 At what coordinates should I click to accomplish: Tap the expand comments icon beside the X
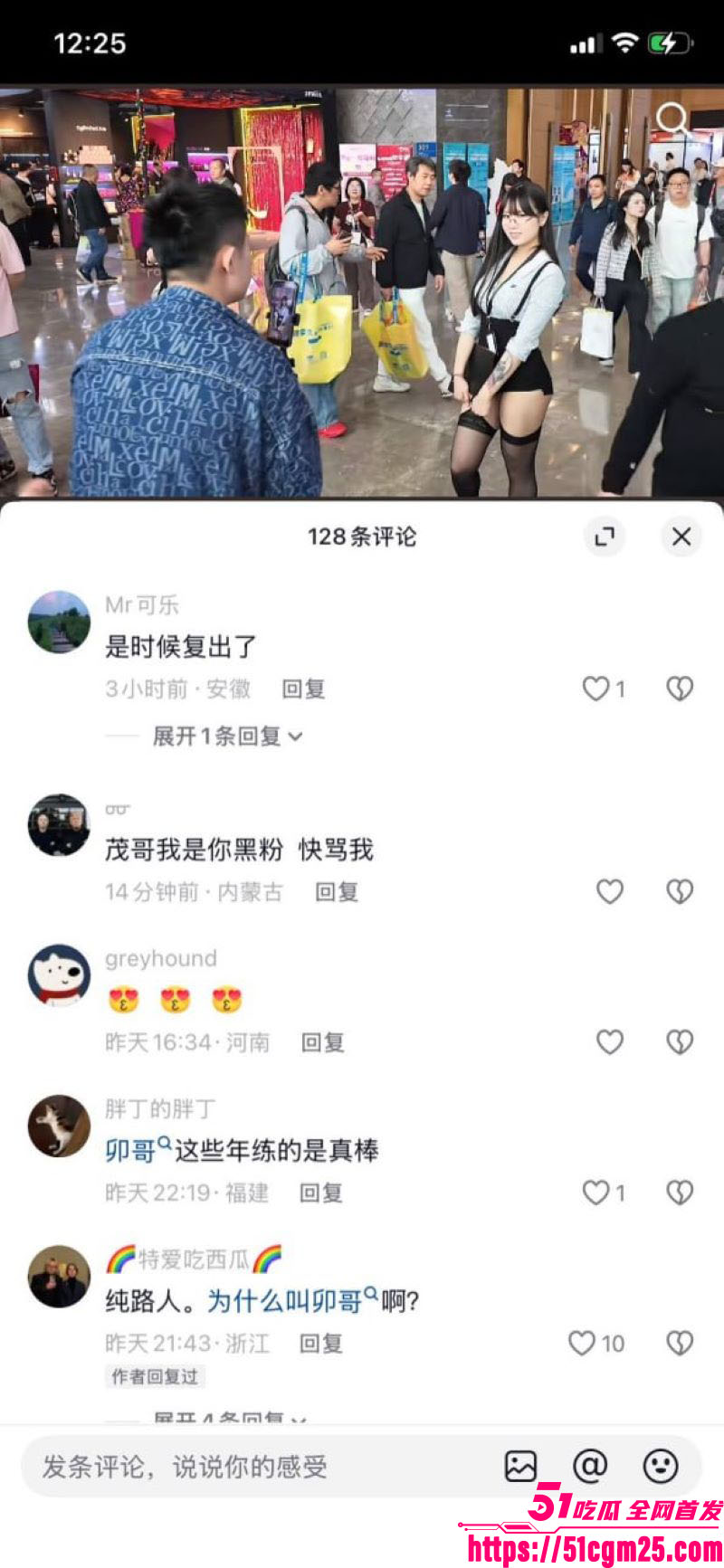point(605,537)
